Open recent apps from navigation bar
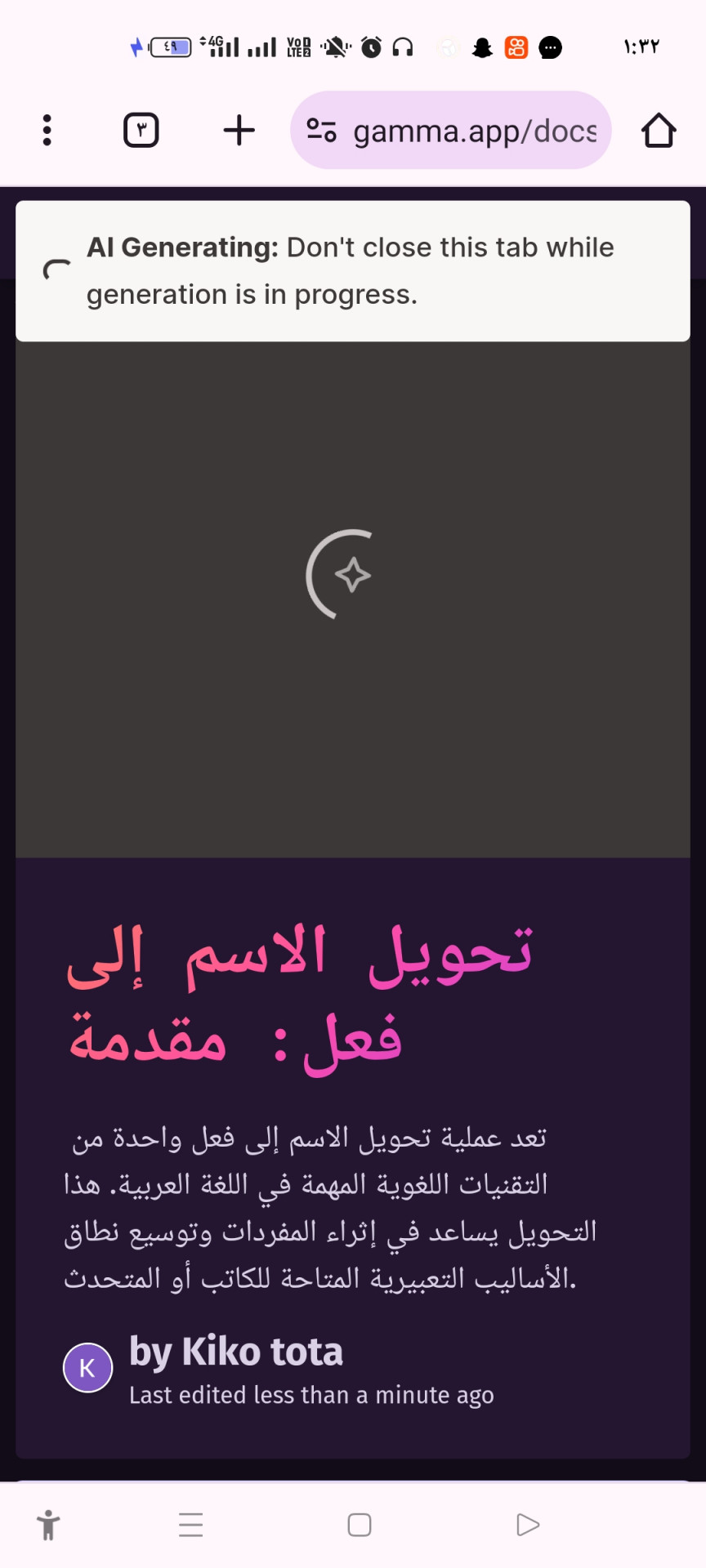Viewport: 706px width, 1568px height. [x=190, y=1525]
